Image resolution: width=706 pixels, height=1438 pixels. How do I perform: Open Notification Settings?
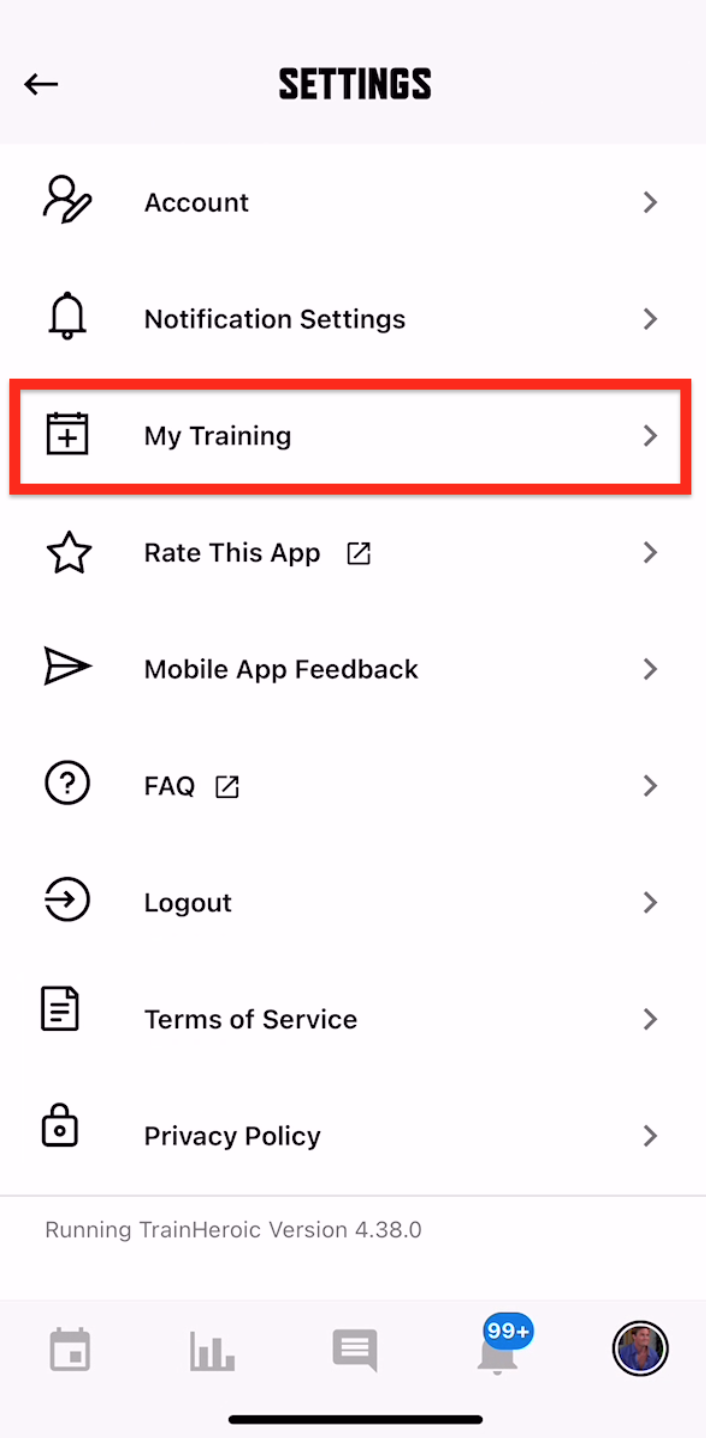pos(353,319)
